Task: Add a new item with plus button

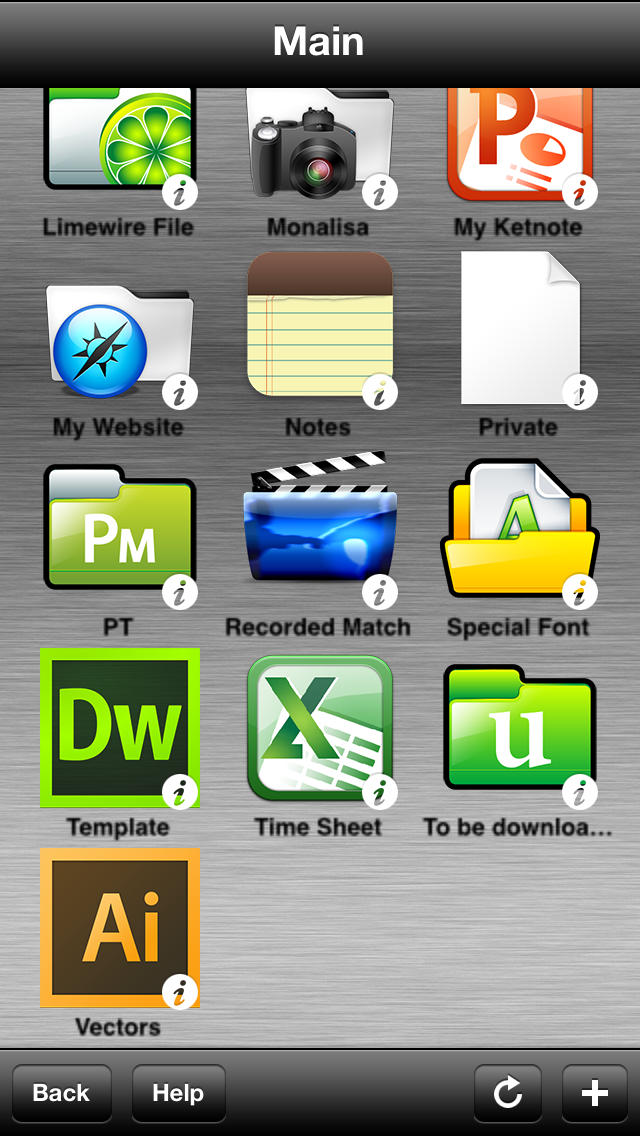Action: point(594,1093)
